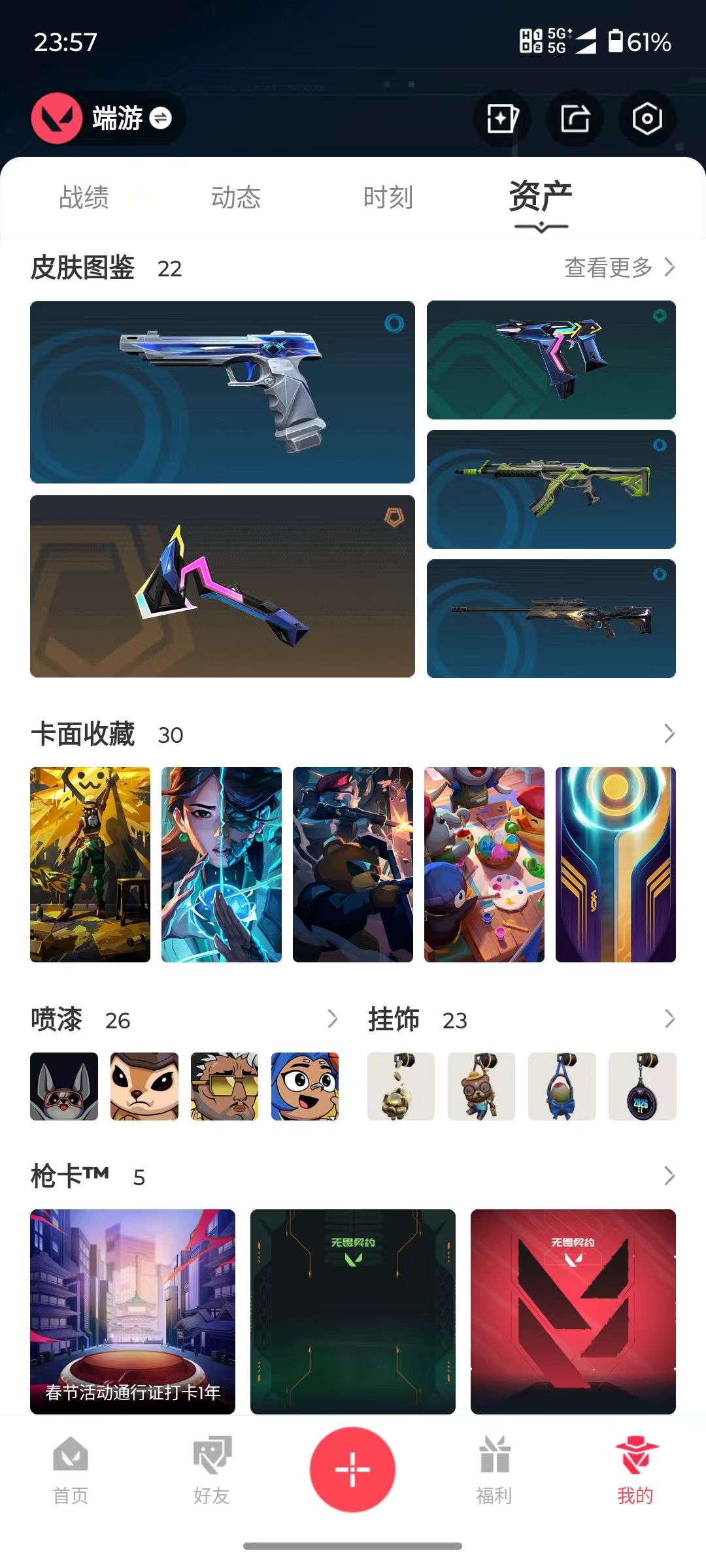Tap the share icon in top bar
Image resolution: width=706 pixels, height=1568 pixels.
click(x=574, y=119)
